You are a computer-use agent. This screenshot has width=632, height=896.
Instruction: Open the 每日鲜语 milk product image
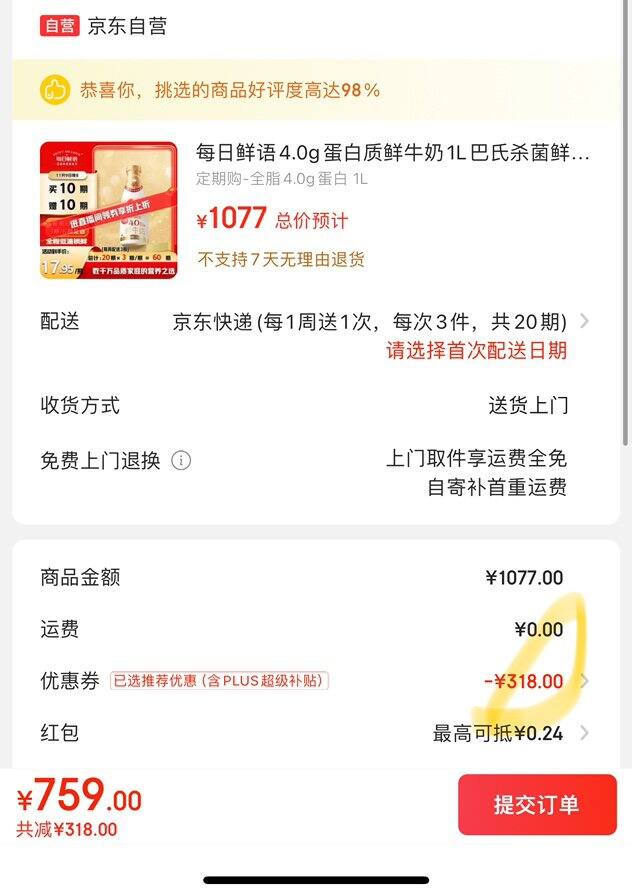[x=108, y=211]
